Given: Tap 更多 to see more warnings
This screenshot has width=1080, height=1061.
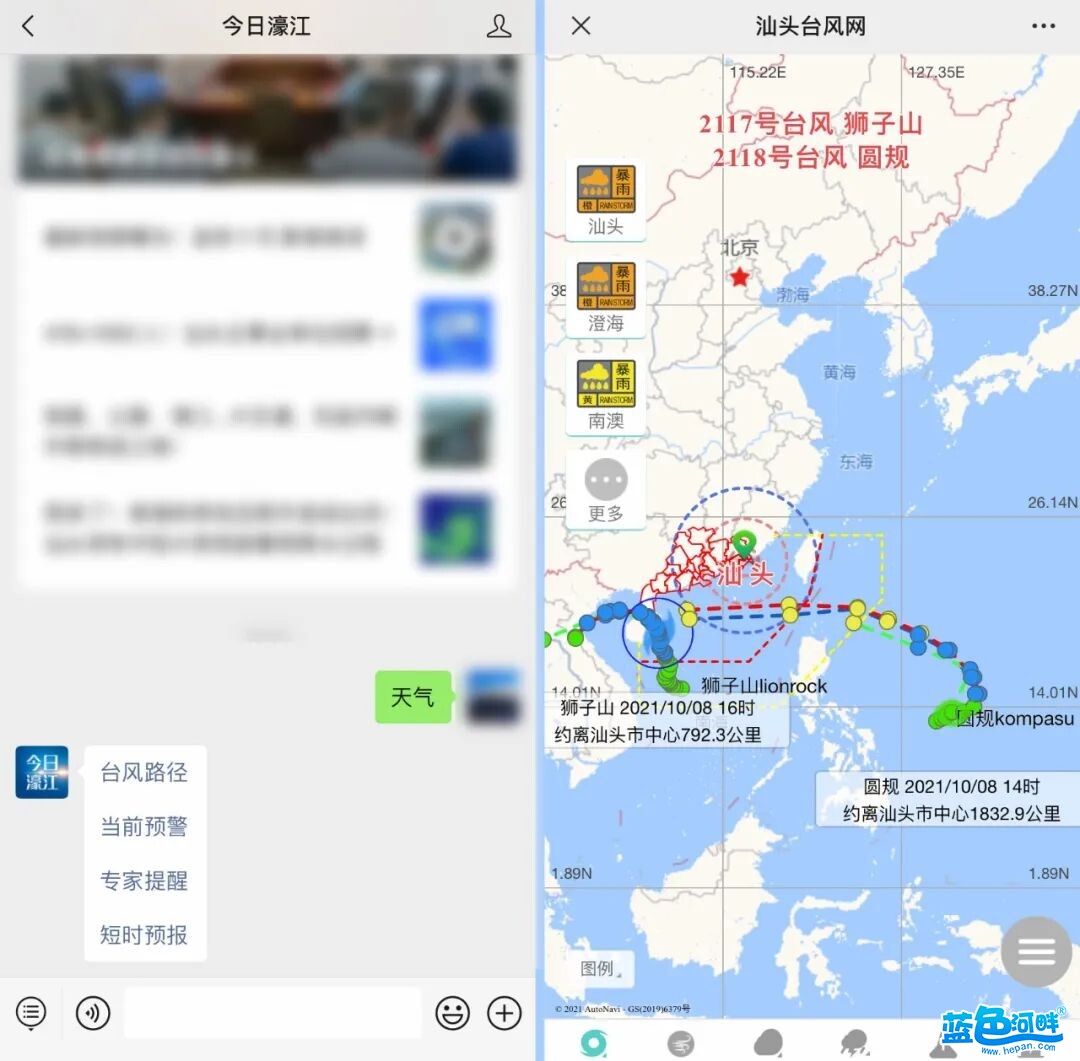Looking at the screenshot, I should [x=606, y=490].
